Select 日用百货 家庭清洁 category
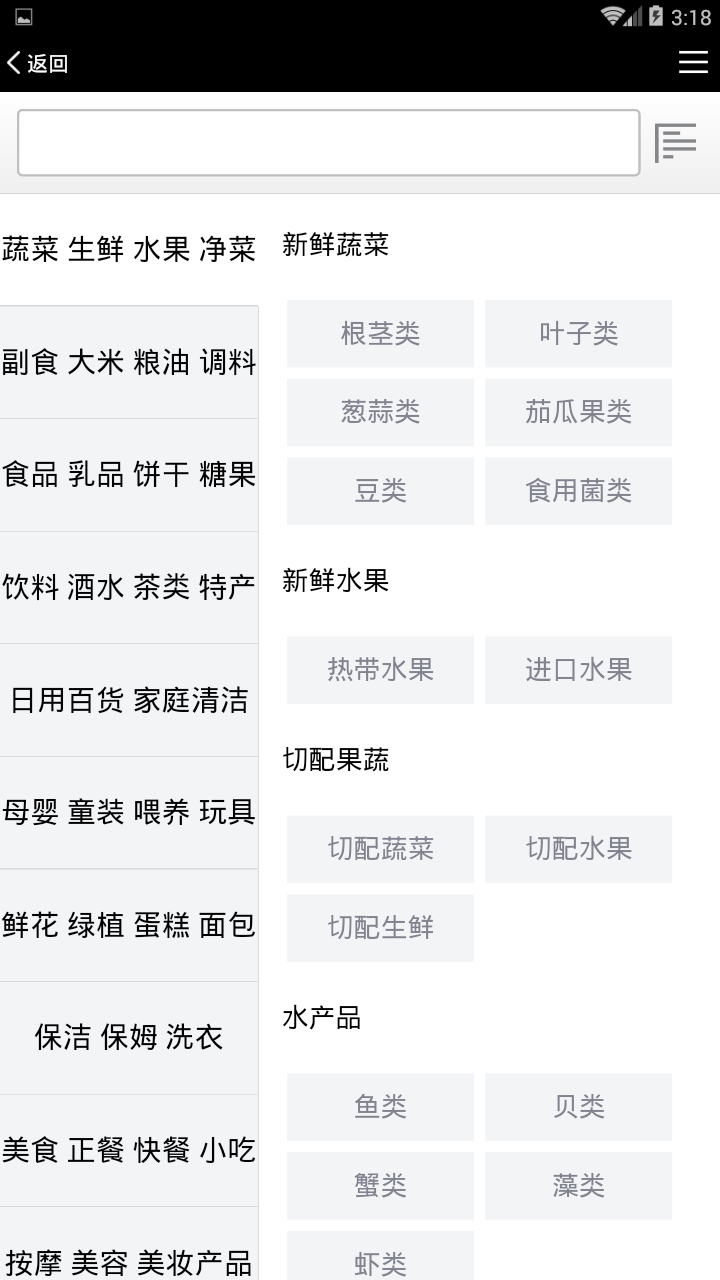This screenshot has height=1280, width=720. pyautogui.click(x=129, y=700)
